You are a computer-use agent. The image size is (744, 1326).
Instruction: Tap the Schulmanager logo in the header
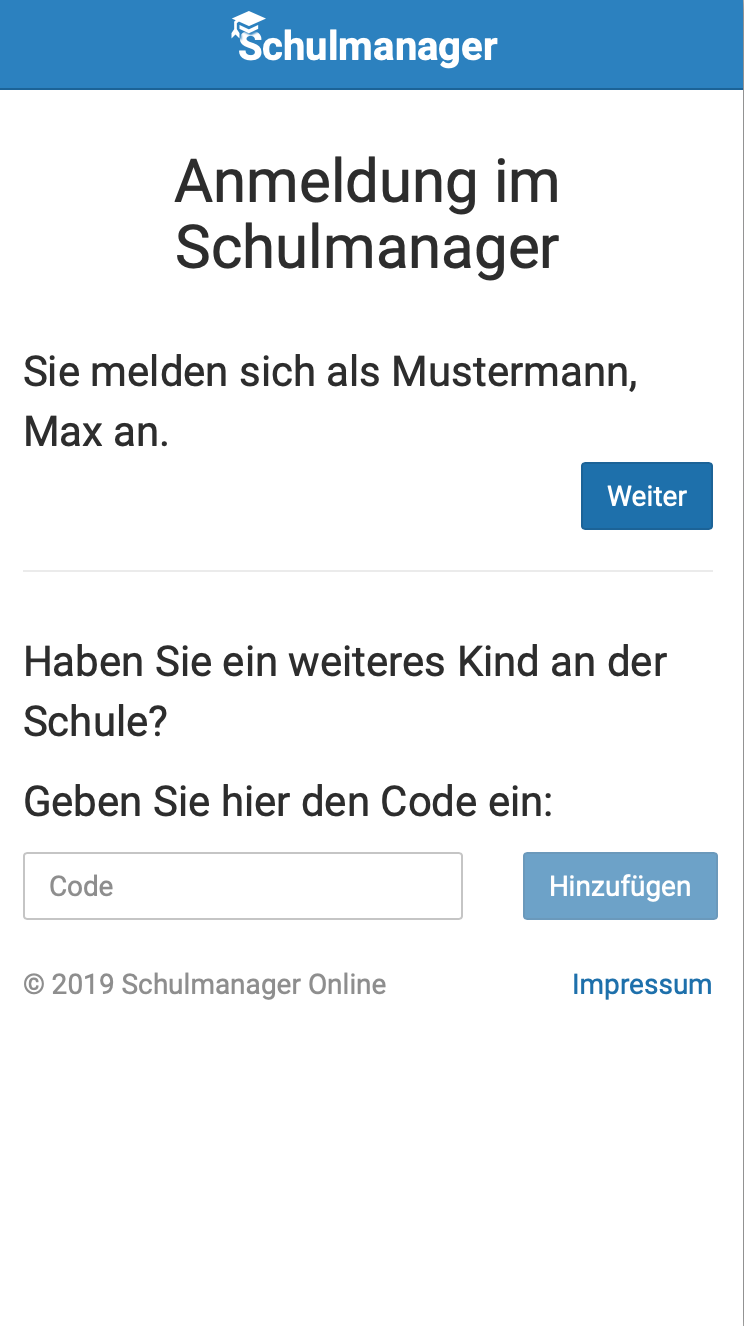365,40
